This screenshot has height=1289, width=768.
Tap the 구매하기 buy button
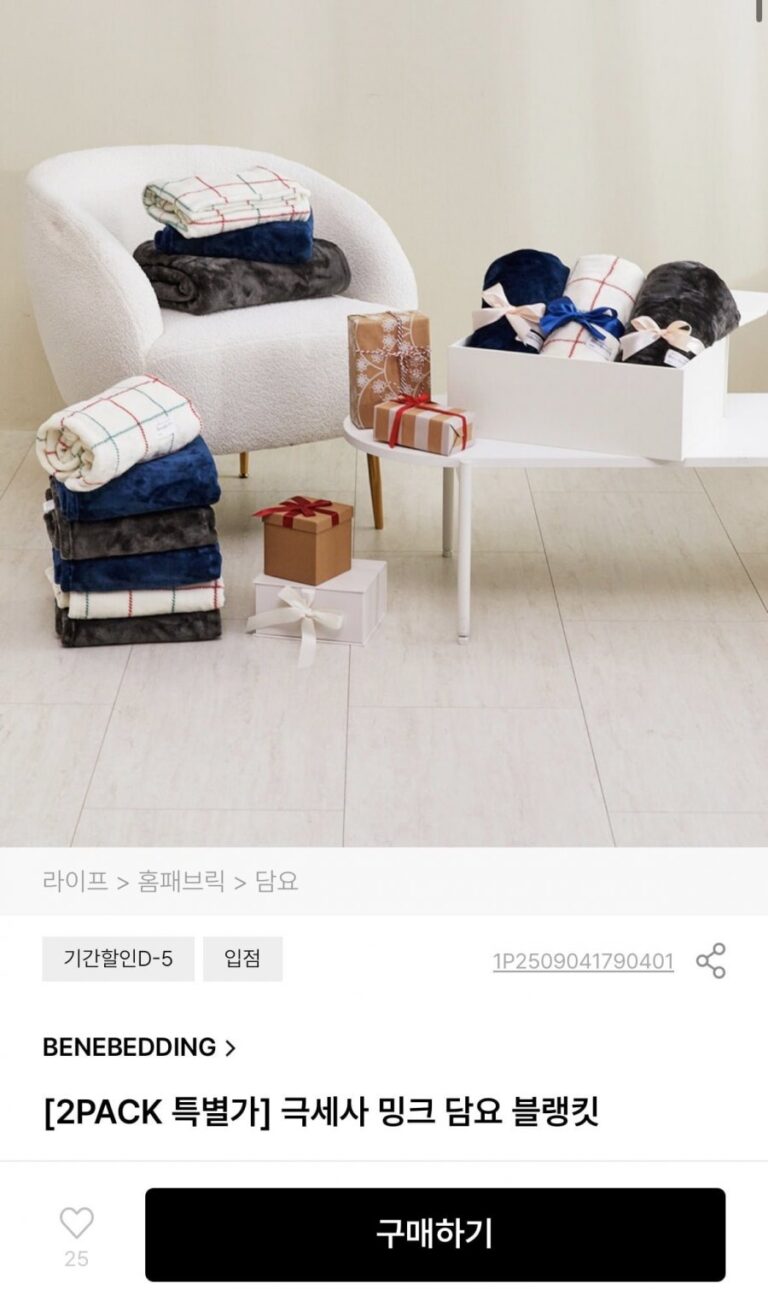(x=435, y=1234)
